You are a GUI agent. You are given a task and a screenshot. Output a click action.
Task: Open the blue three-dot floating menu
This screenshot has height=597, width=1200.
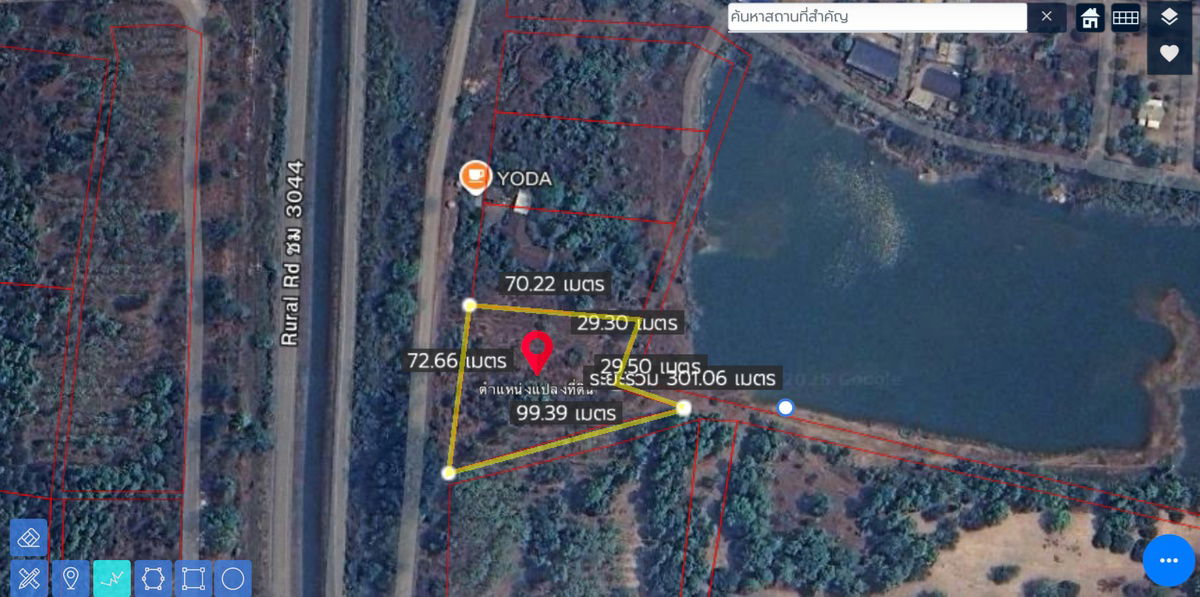1168,561
